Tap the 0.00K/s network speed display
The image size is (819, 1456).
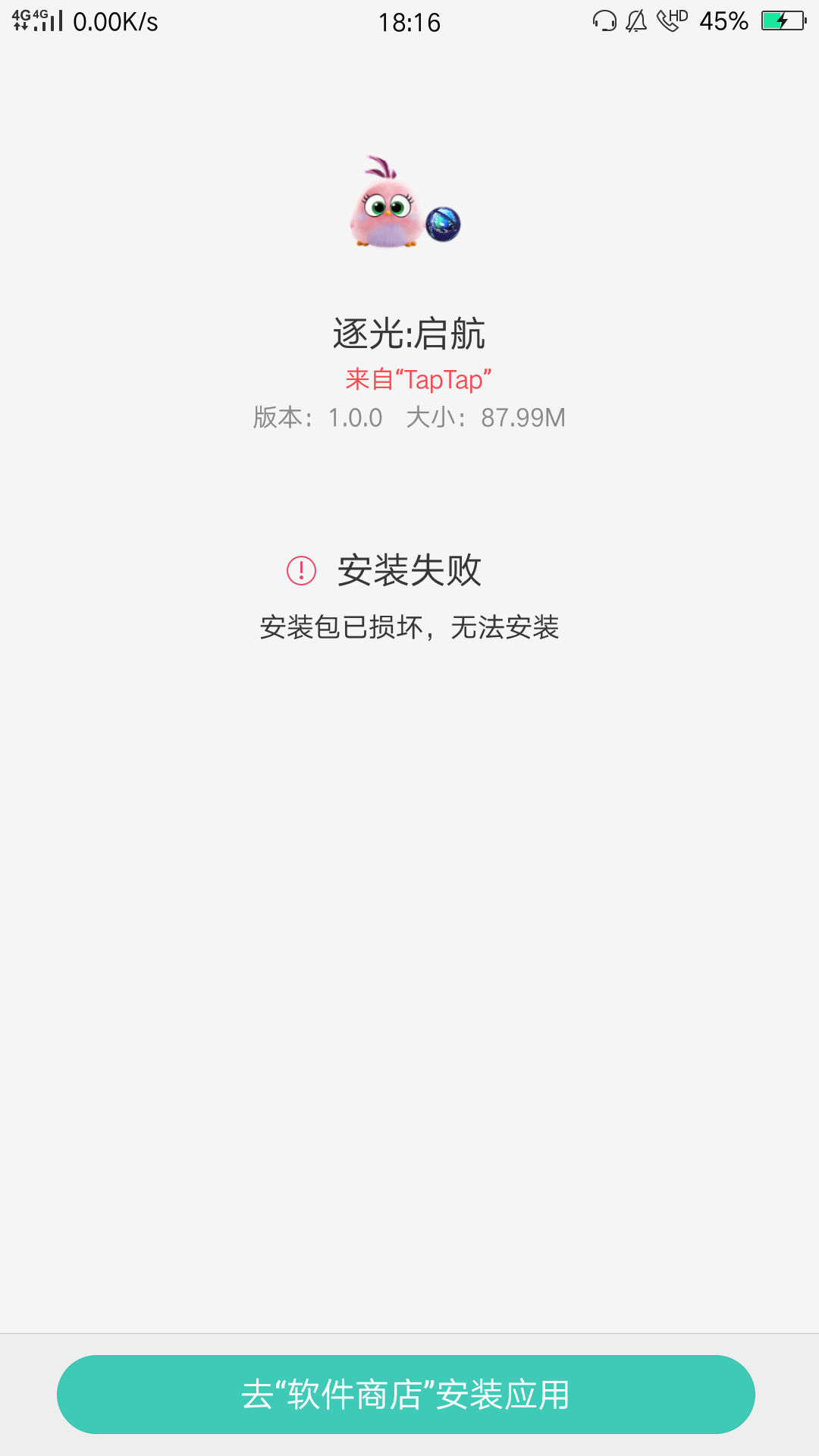tap(118, 21)
